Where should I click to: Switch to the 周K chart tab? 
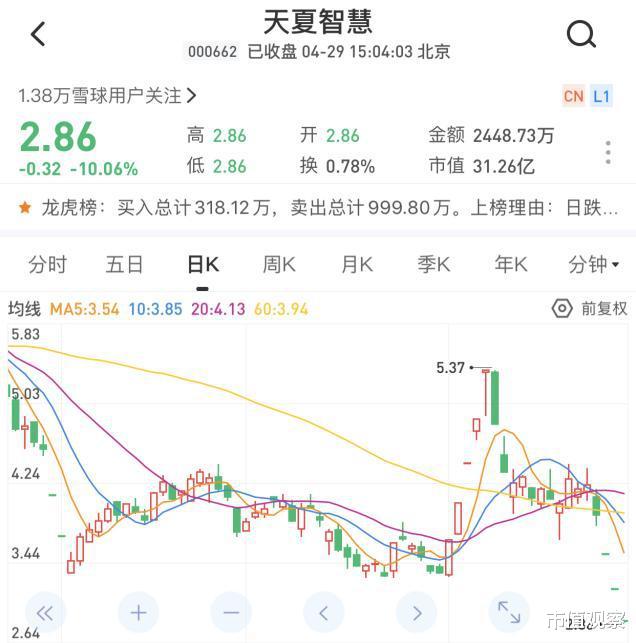tap(279, 264)
